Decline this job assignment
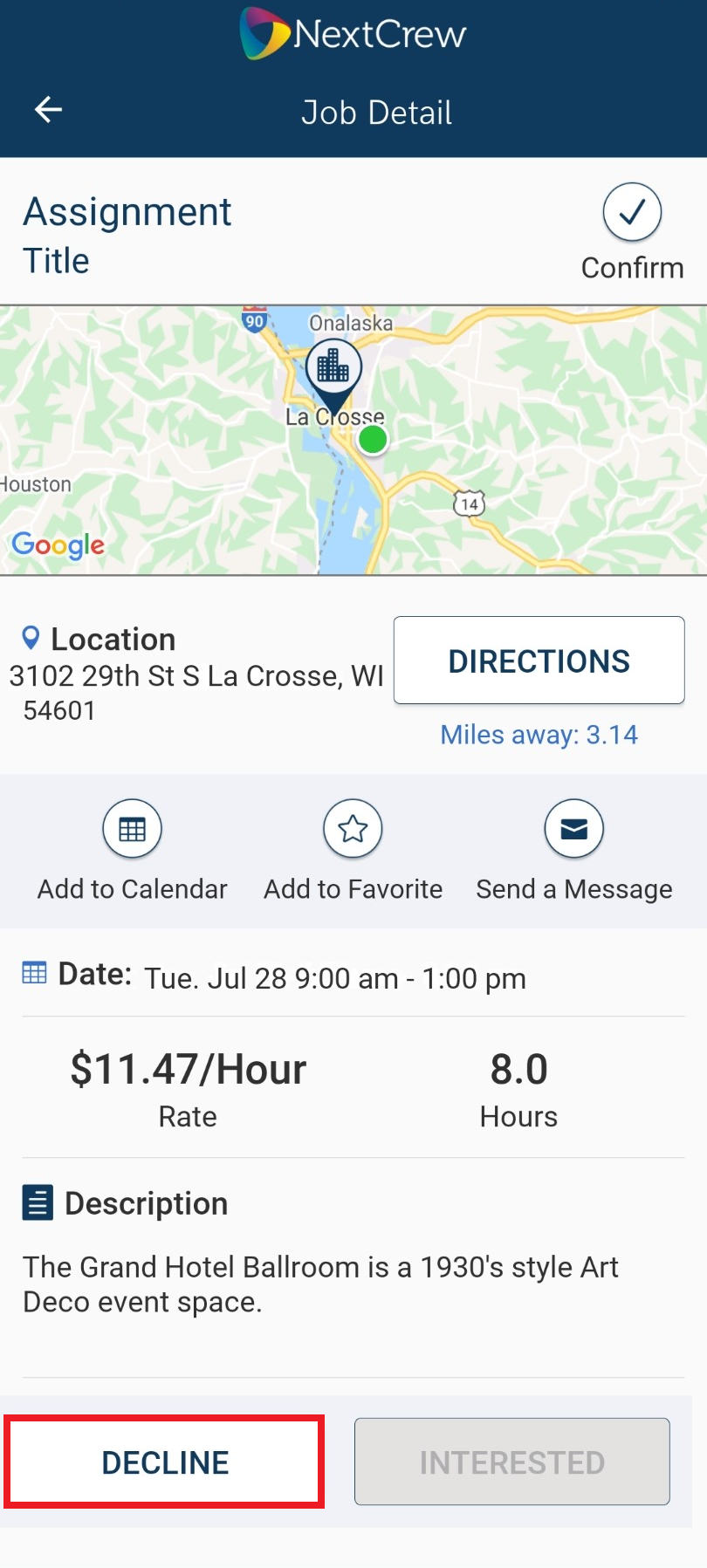 (165, 1462)
